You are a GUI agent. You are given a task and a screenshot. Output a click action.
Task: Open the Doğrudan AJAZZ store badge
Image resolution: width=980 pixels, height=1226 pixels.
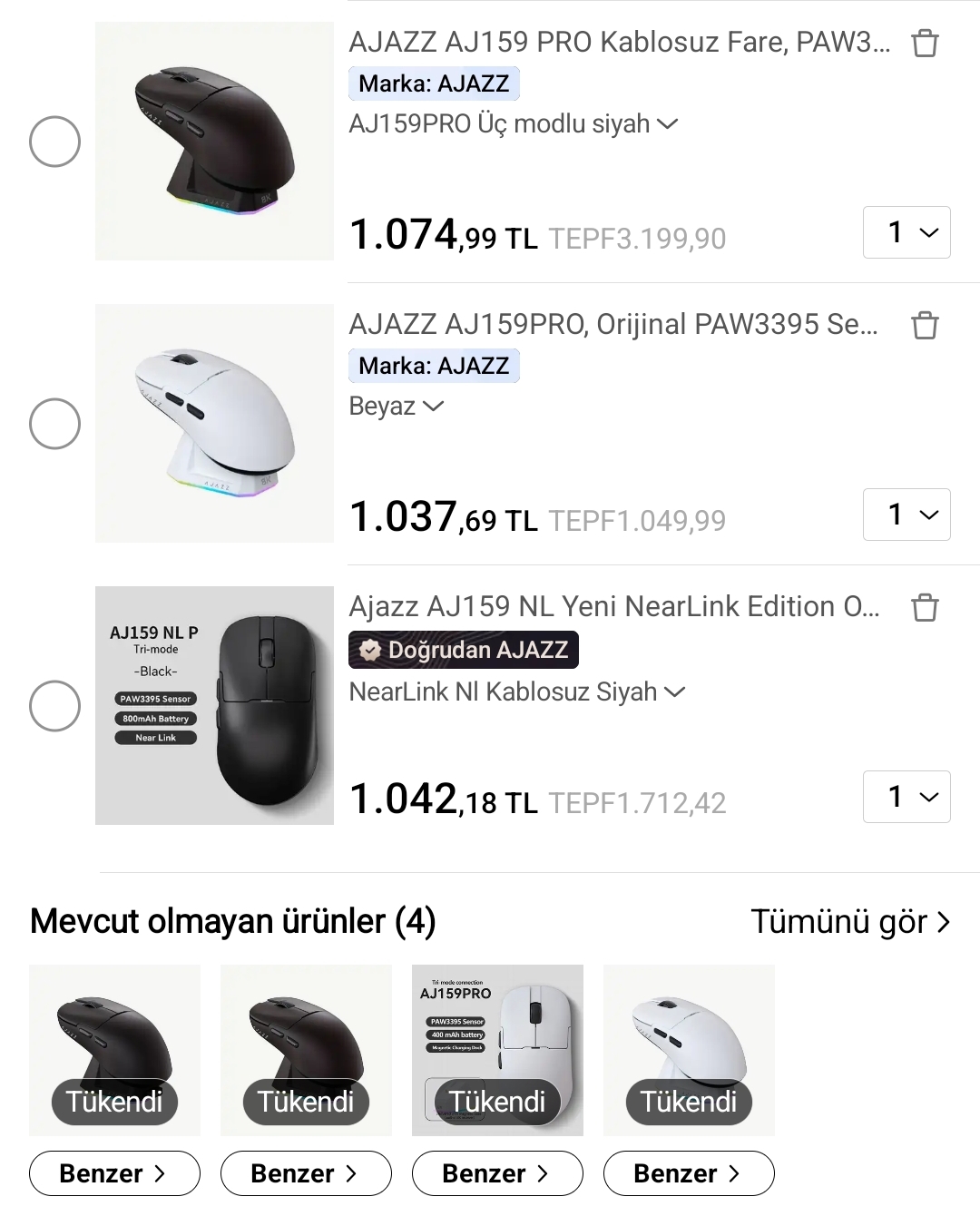(463, 650)
